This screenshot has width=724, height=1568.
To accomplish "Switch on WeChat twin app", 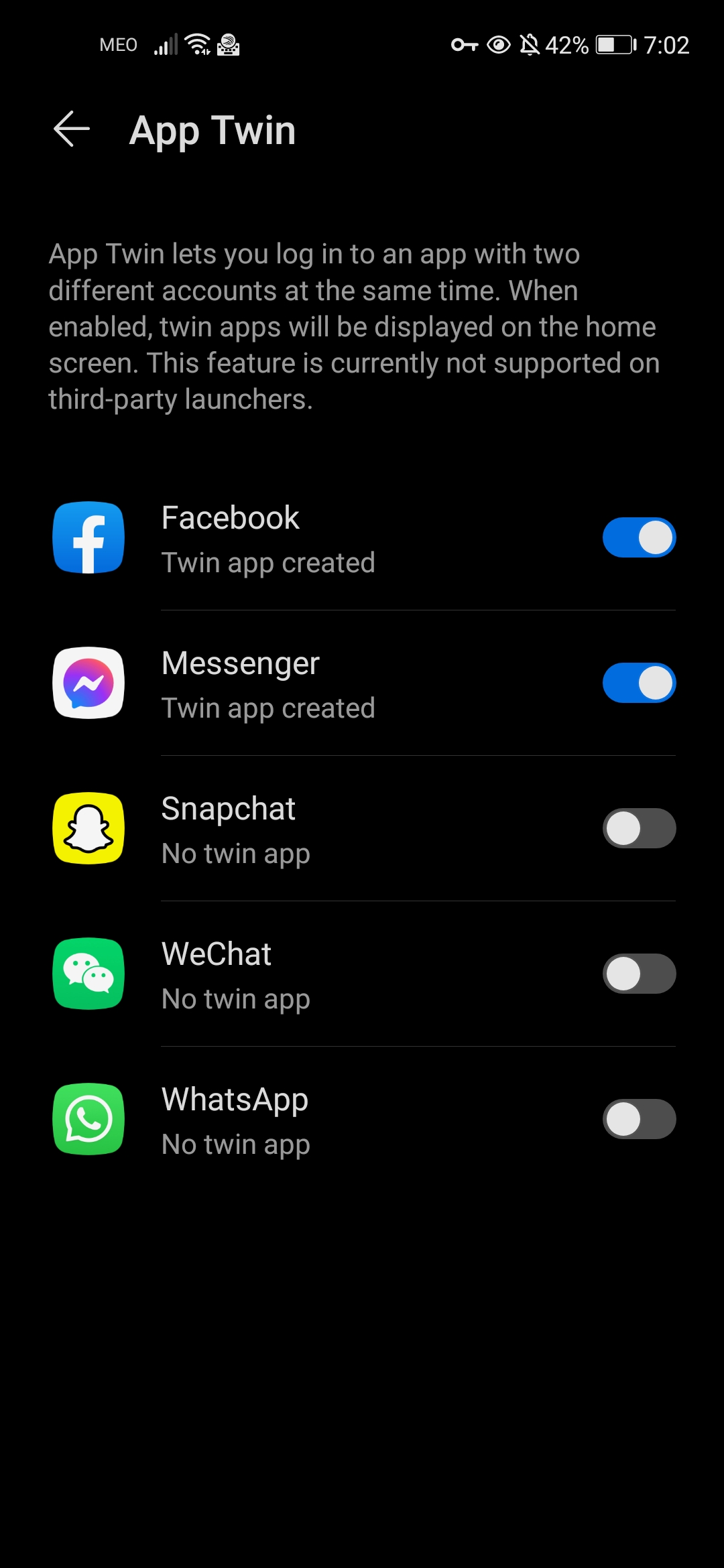I will coord(638,974).
